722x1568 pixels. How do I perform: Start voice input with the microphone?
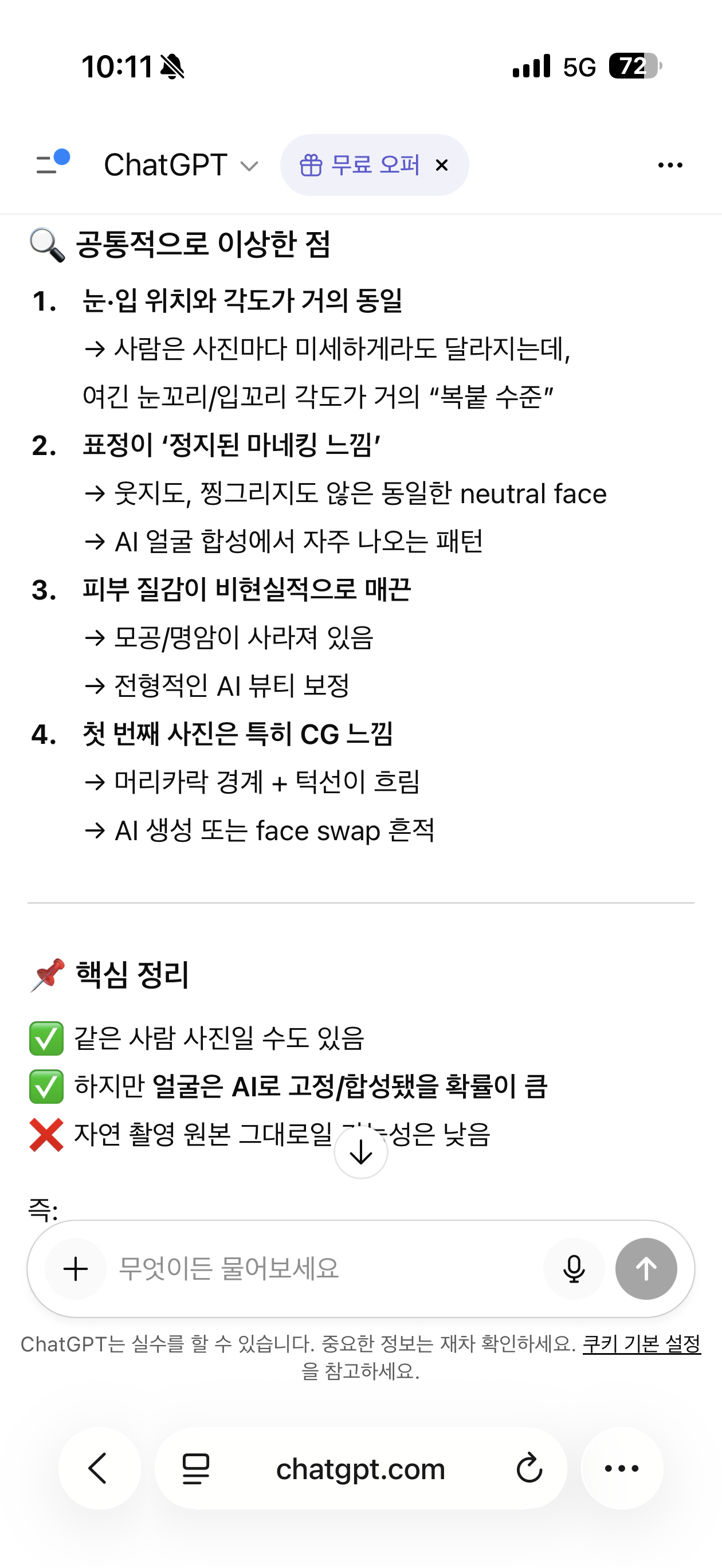[574, 1268]
